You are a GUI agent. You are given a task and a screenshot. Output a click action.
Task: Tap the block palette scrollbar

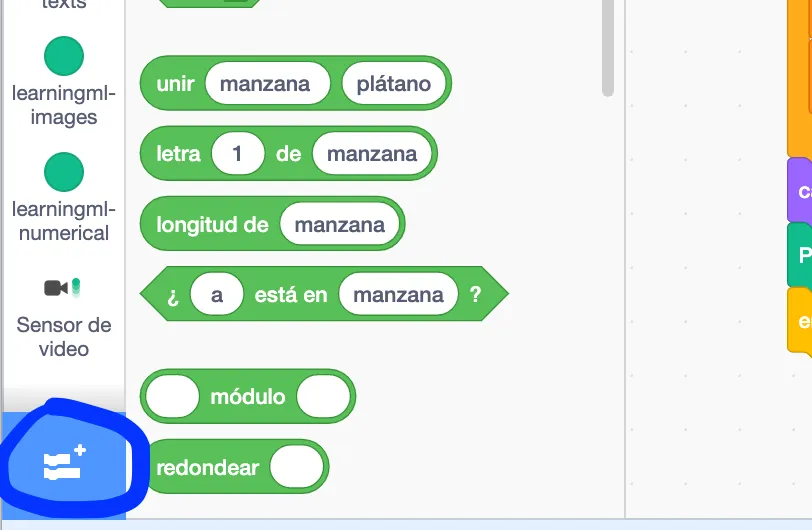pyautogui.click(x=607, y=50)
